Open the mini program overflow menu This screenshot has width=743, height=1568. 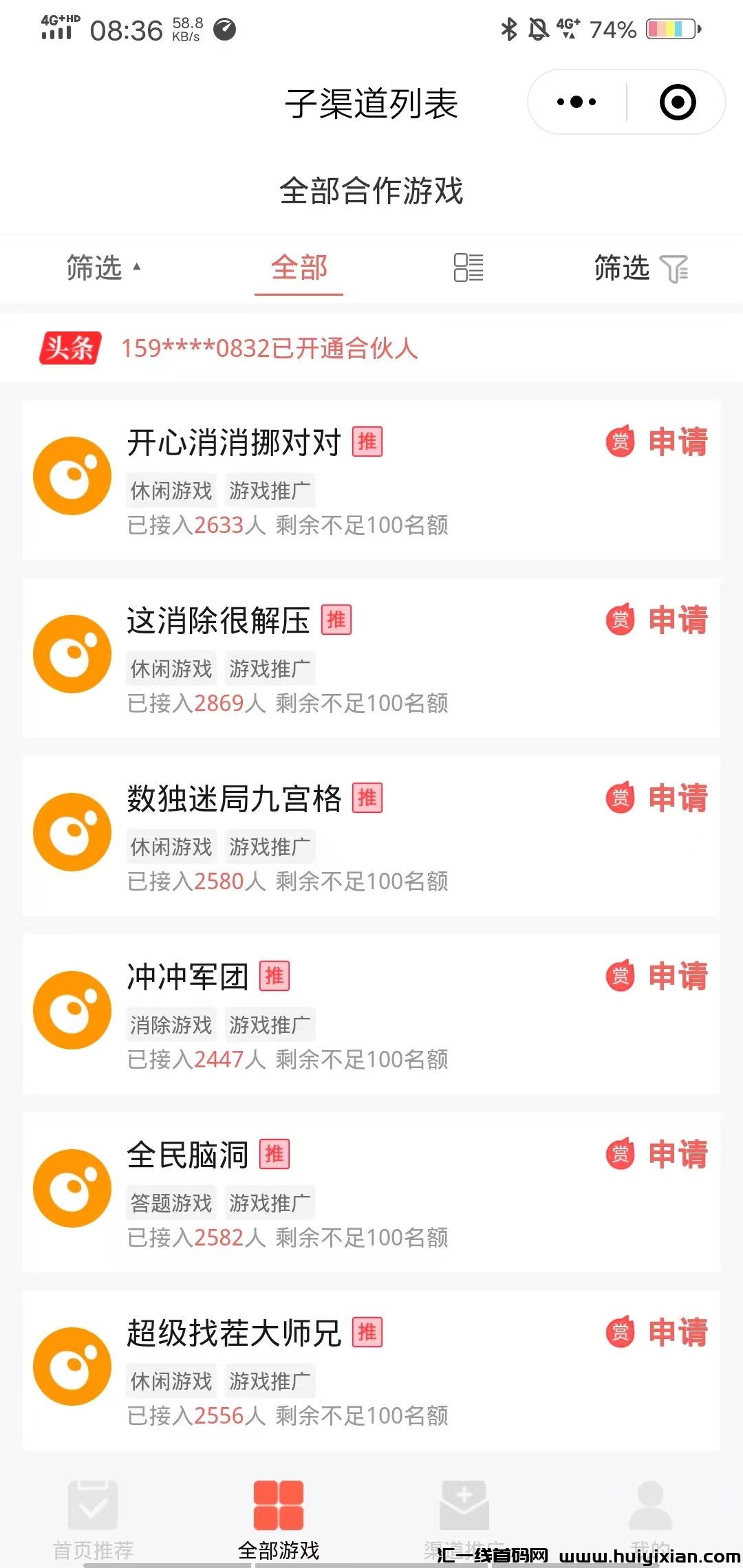[577, 102]
